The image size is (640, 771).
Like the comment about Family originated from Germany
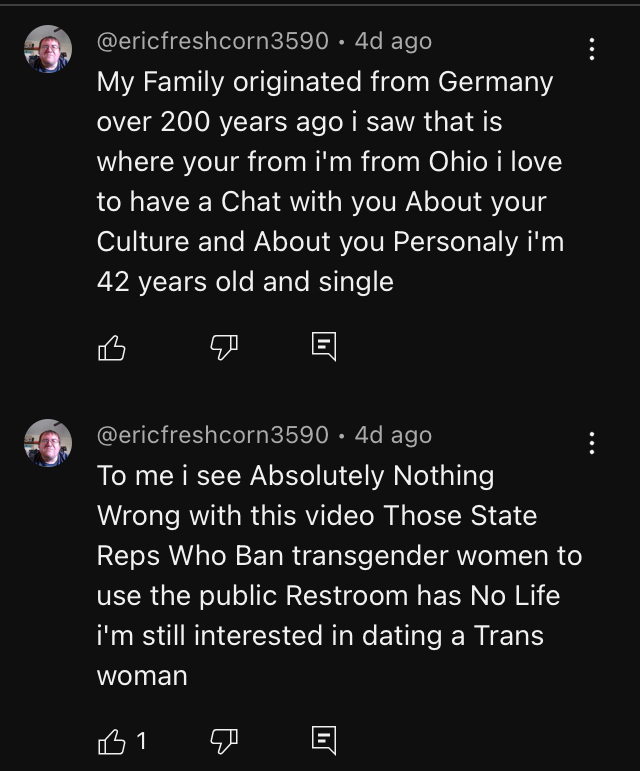tap(112, 347)
